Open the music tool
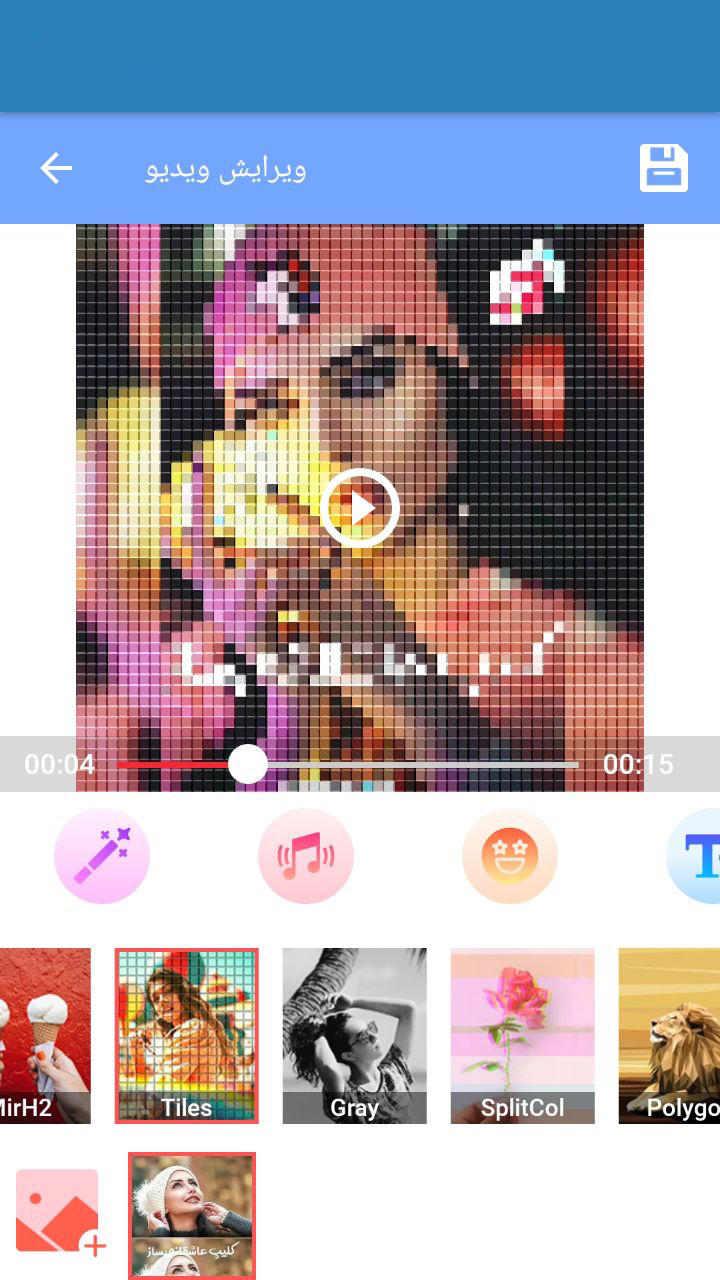 306,856
